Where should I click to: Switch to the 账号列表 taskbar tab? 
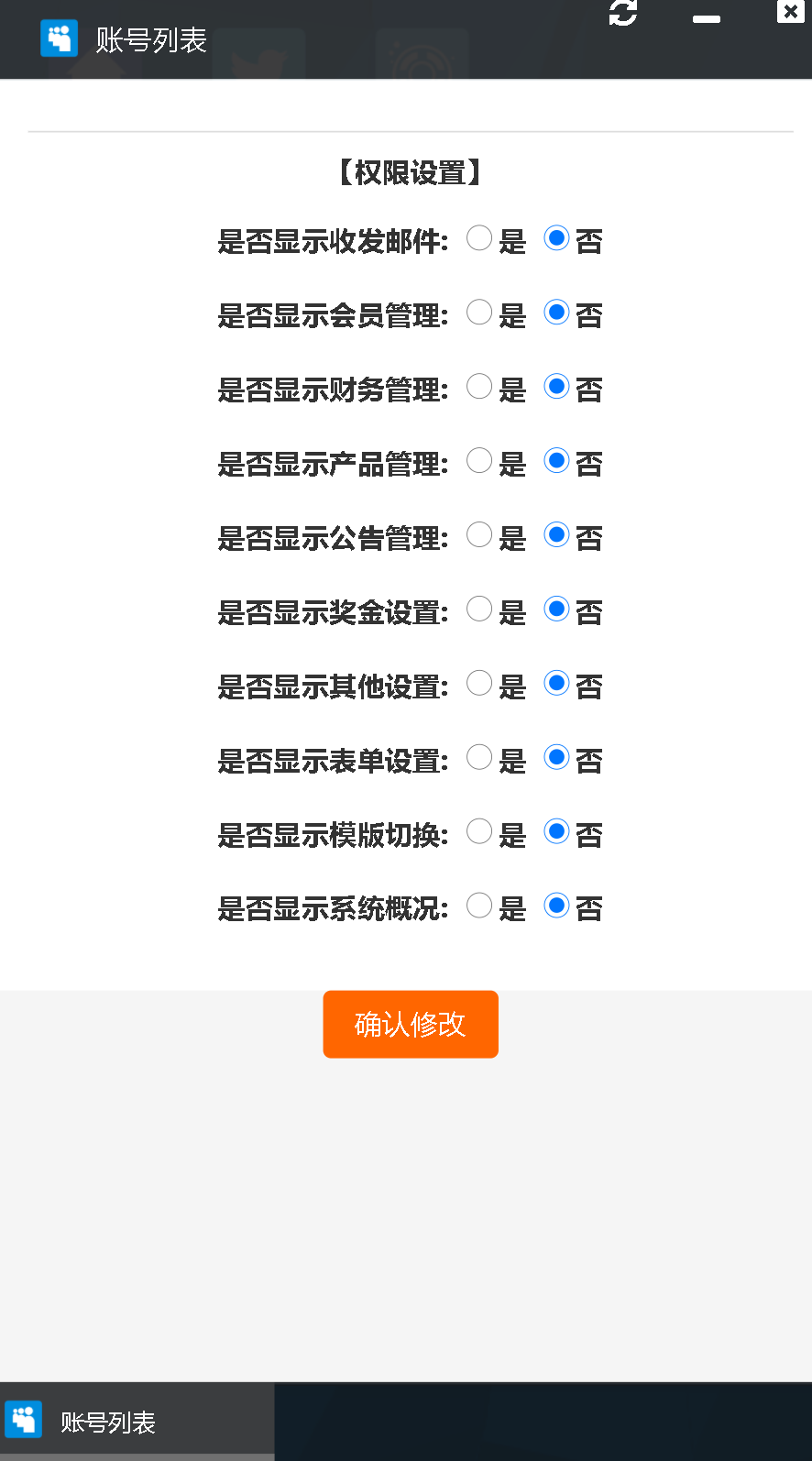136,1422
